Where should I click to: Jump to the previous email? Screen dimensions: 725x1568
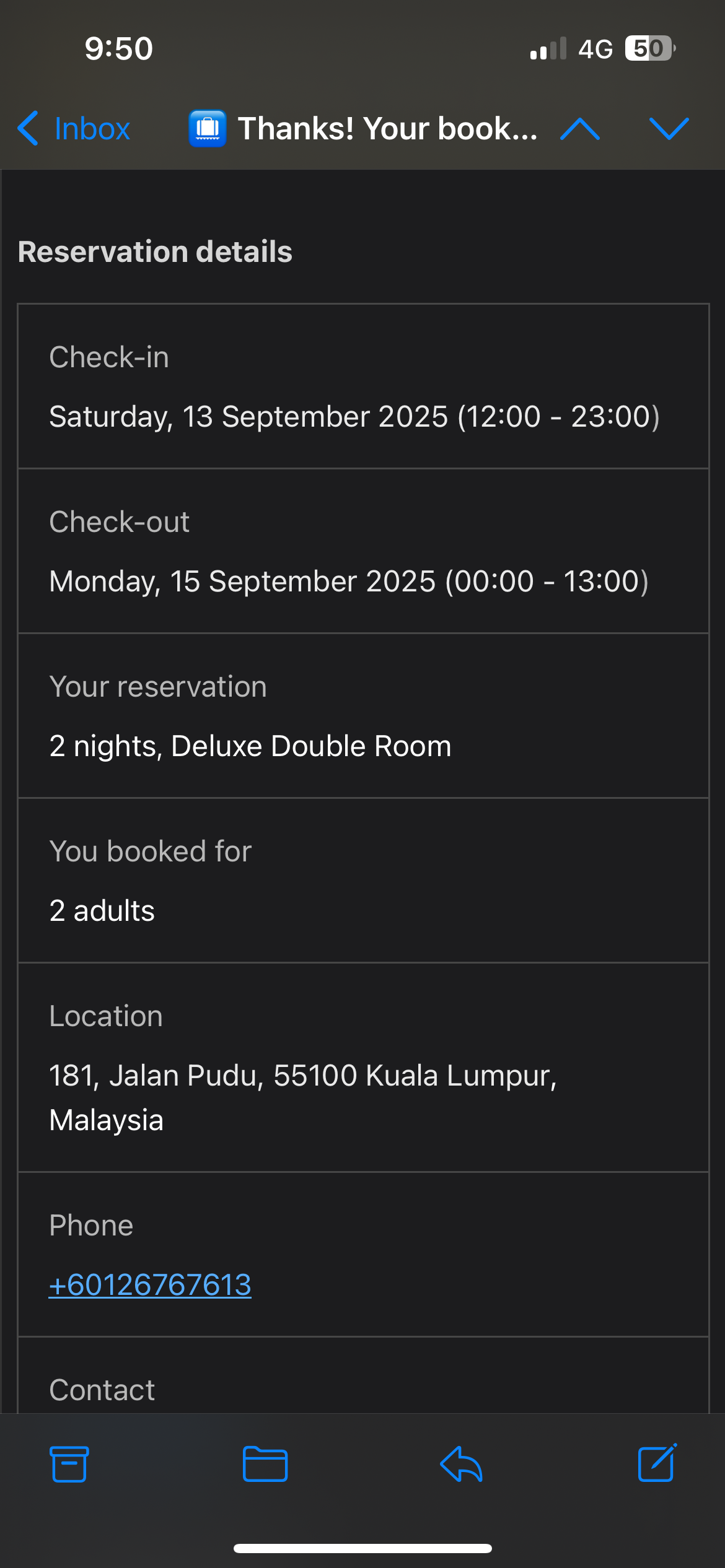click(579, 129)
